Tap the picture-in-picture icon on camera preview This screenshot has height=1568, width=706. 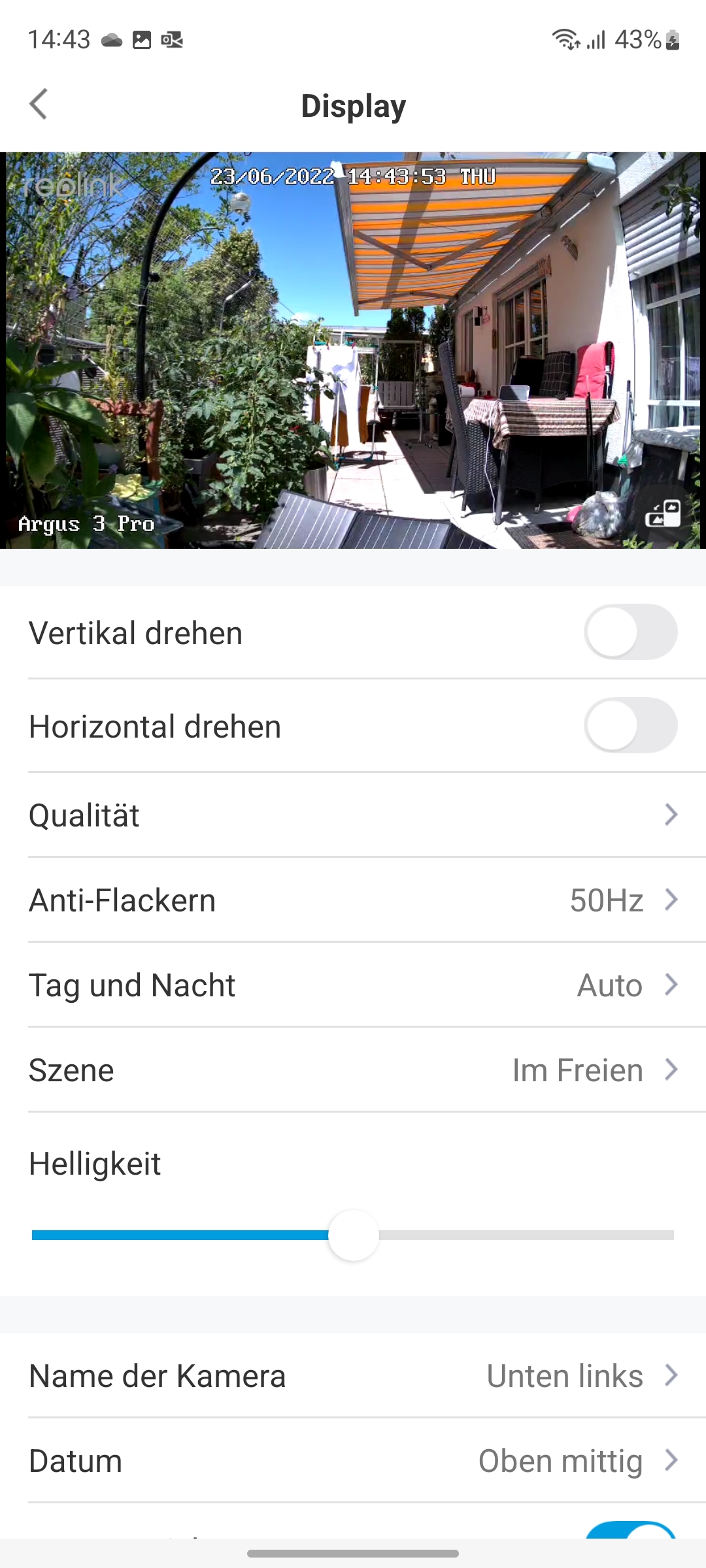[663, 514]
